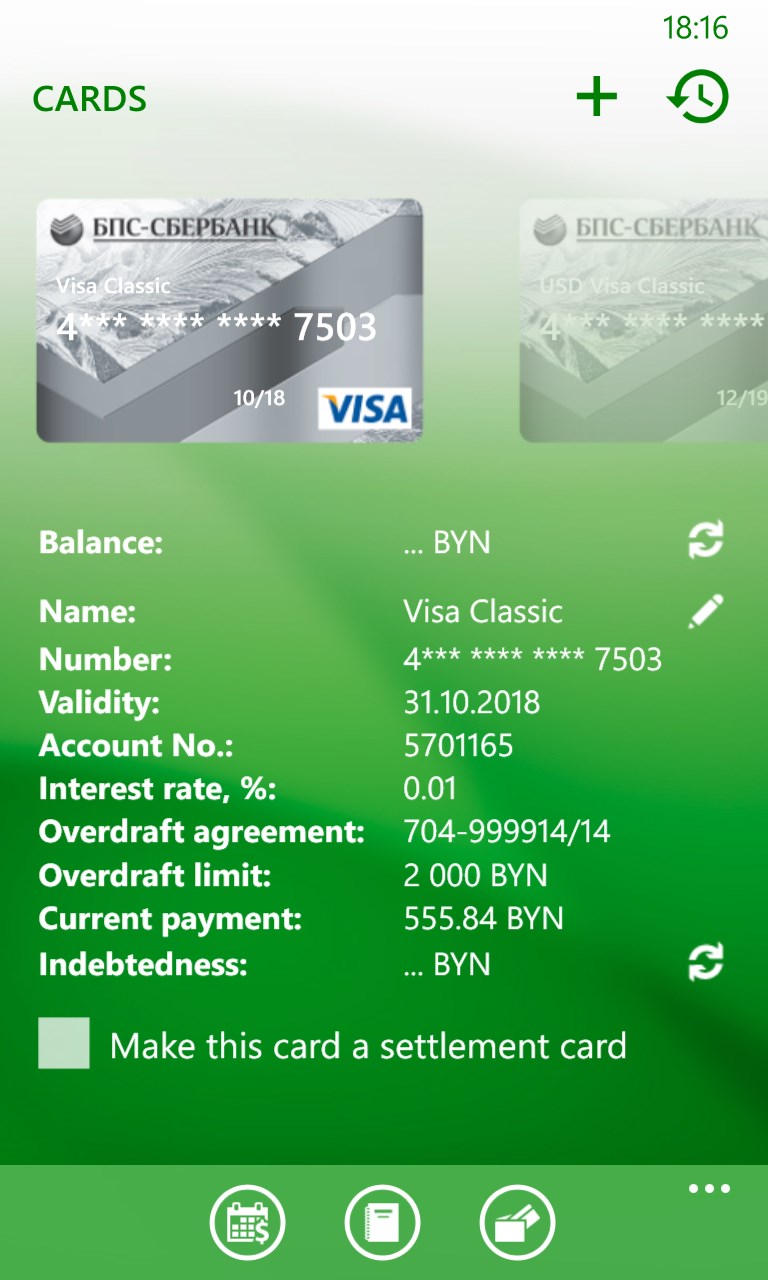The image size is (768, 1280).
Task: Check Make this card a settlement card
Action: point(64,1043)
